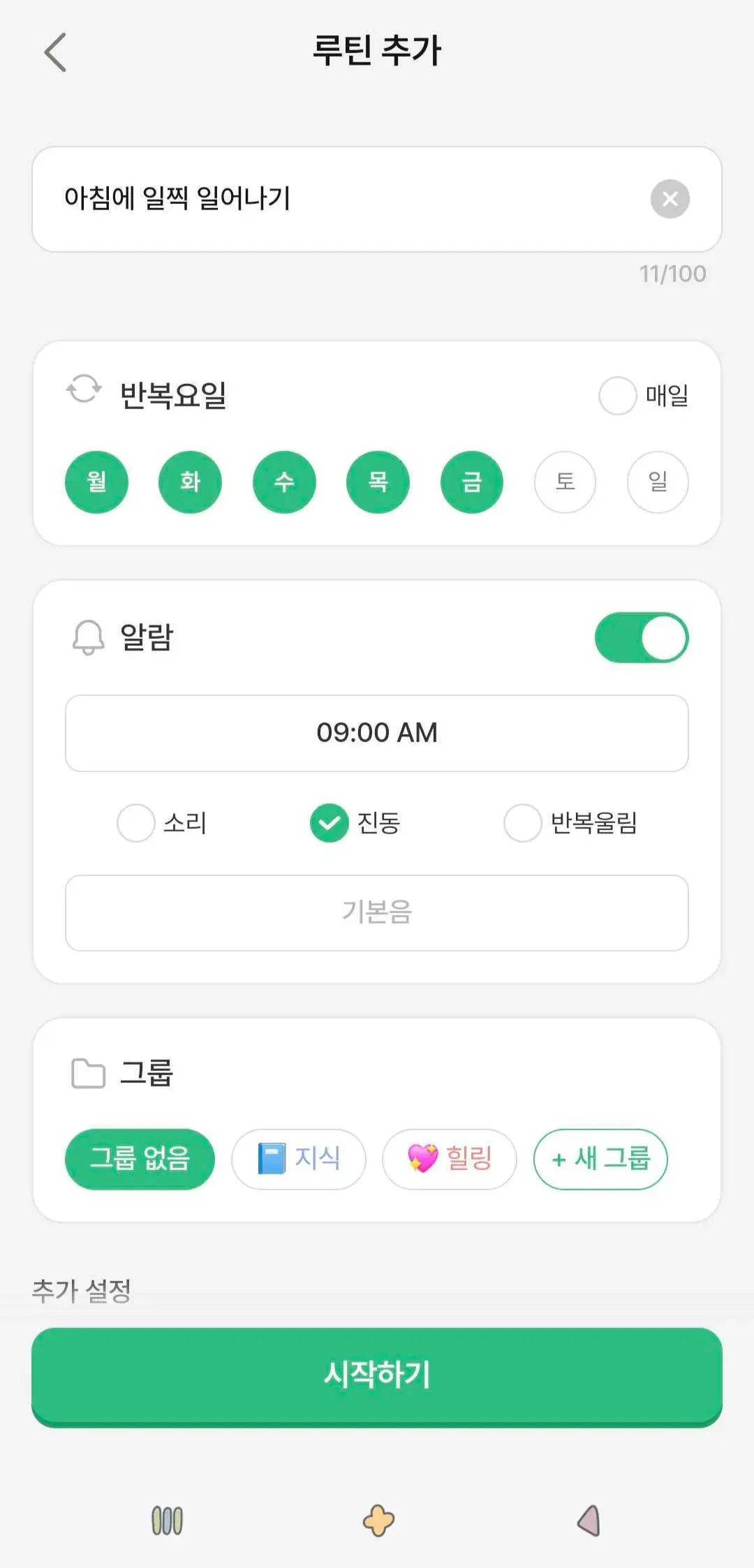The image size is (754, 1568).
Task: Deselect 금 (Friday) repeat day
Action: 472,482
